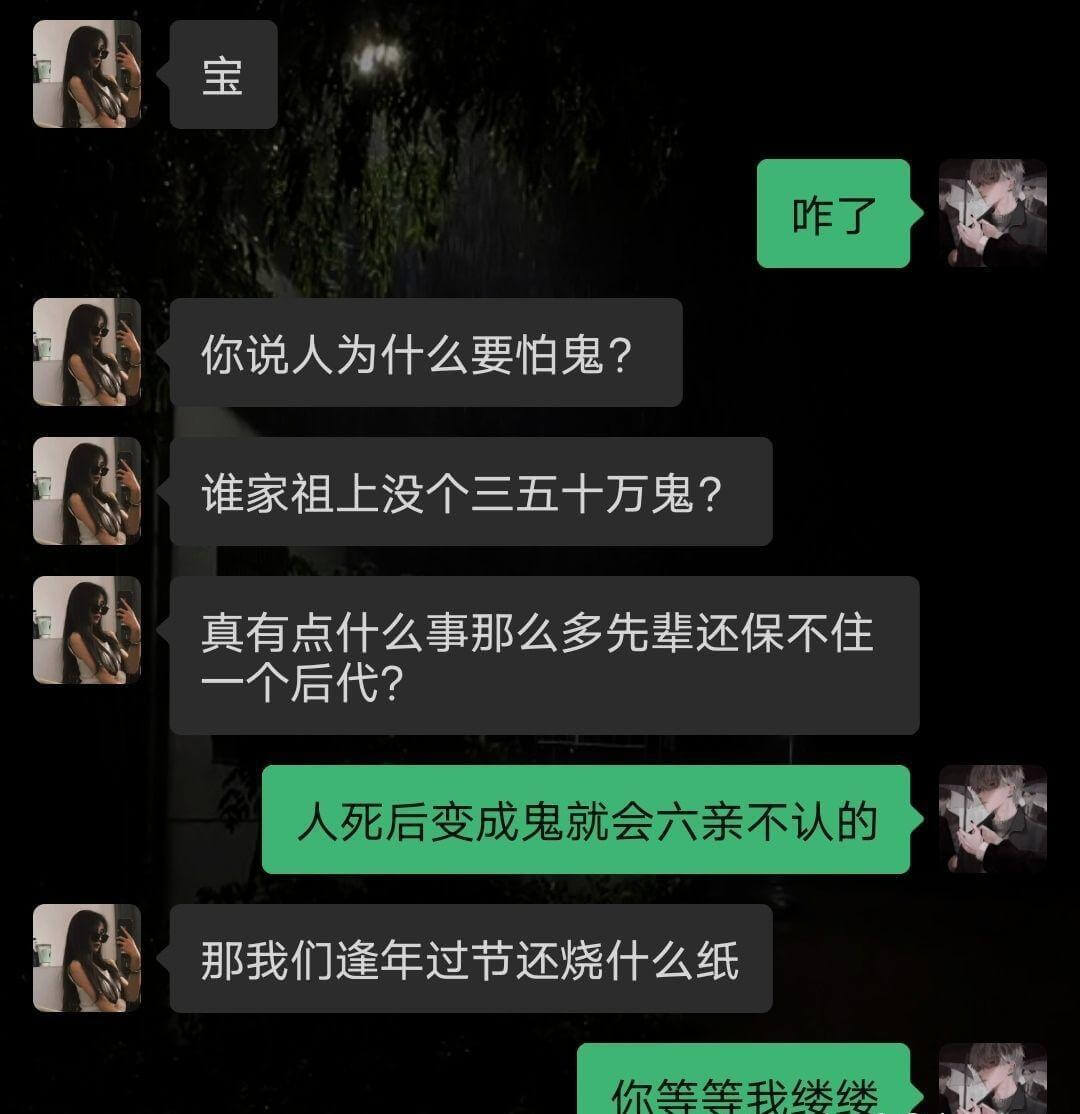Select the '宝' message bubble
The height and width of the screenshot is (1114, 1080).
tap(223, 75)
